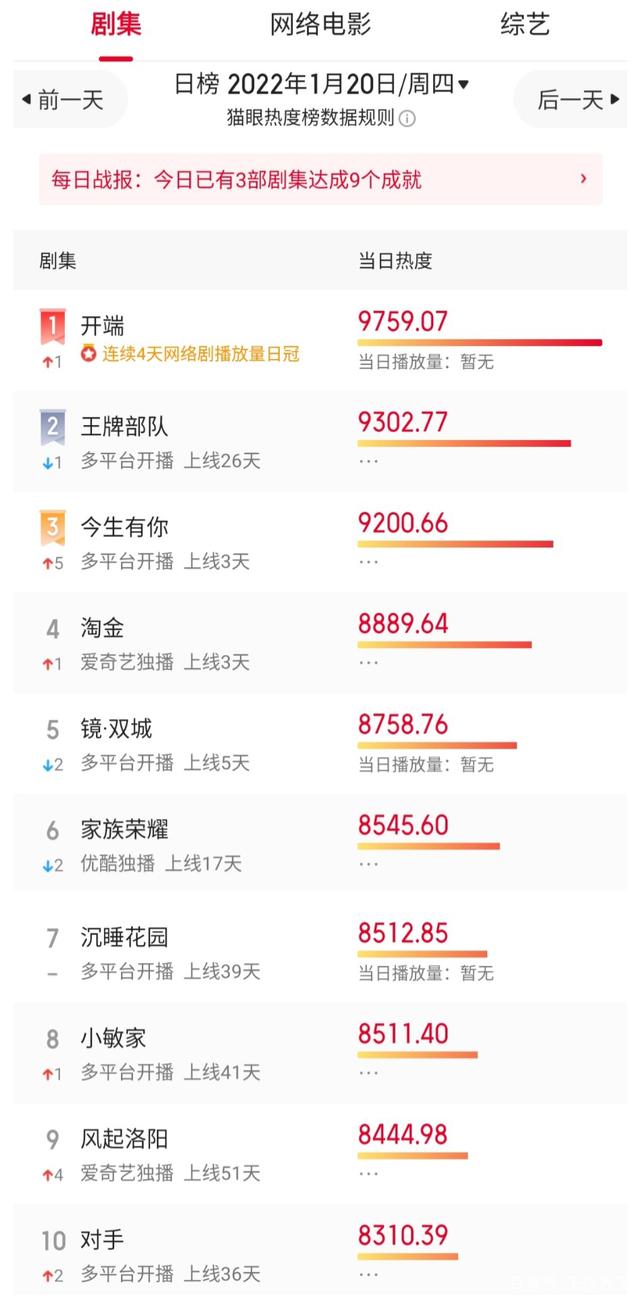
Task: Open 猫眼热度榜数据规则 info
Action: [321, 119]
